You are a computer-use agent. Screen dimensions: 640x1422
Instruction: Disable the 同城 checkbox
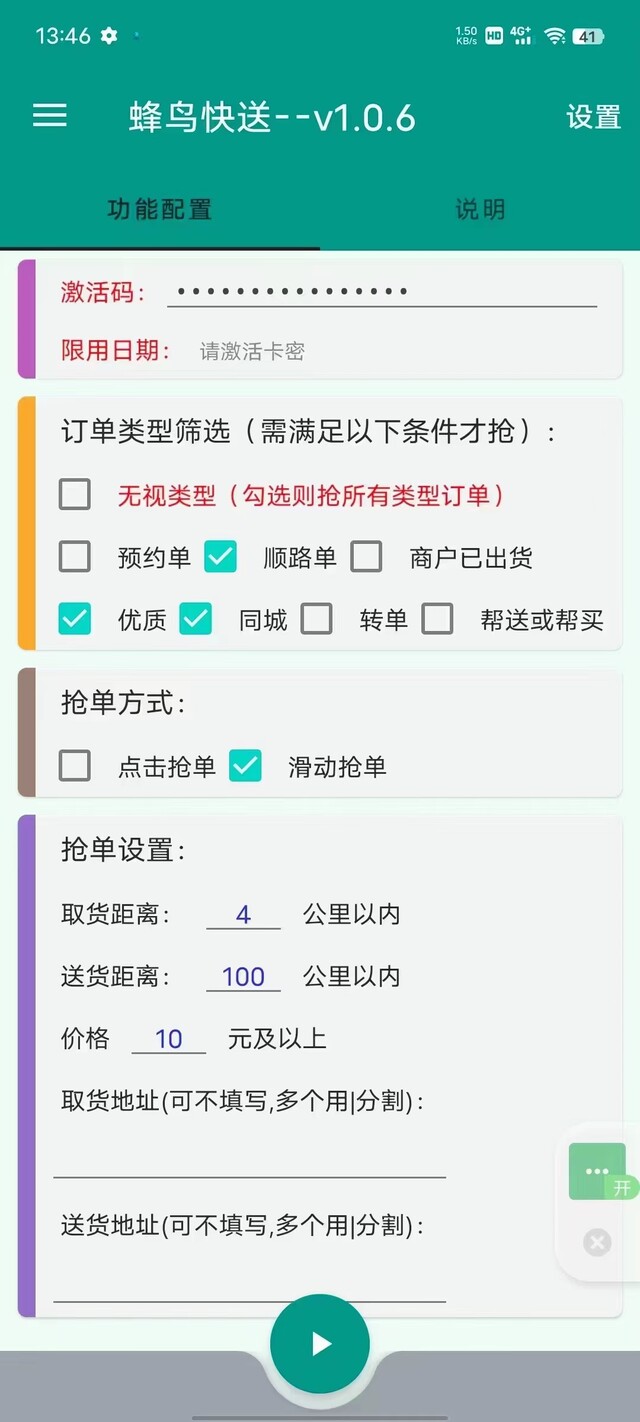click(196, 619)
